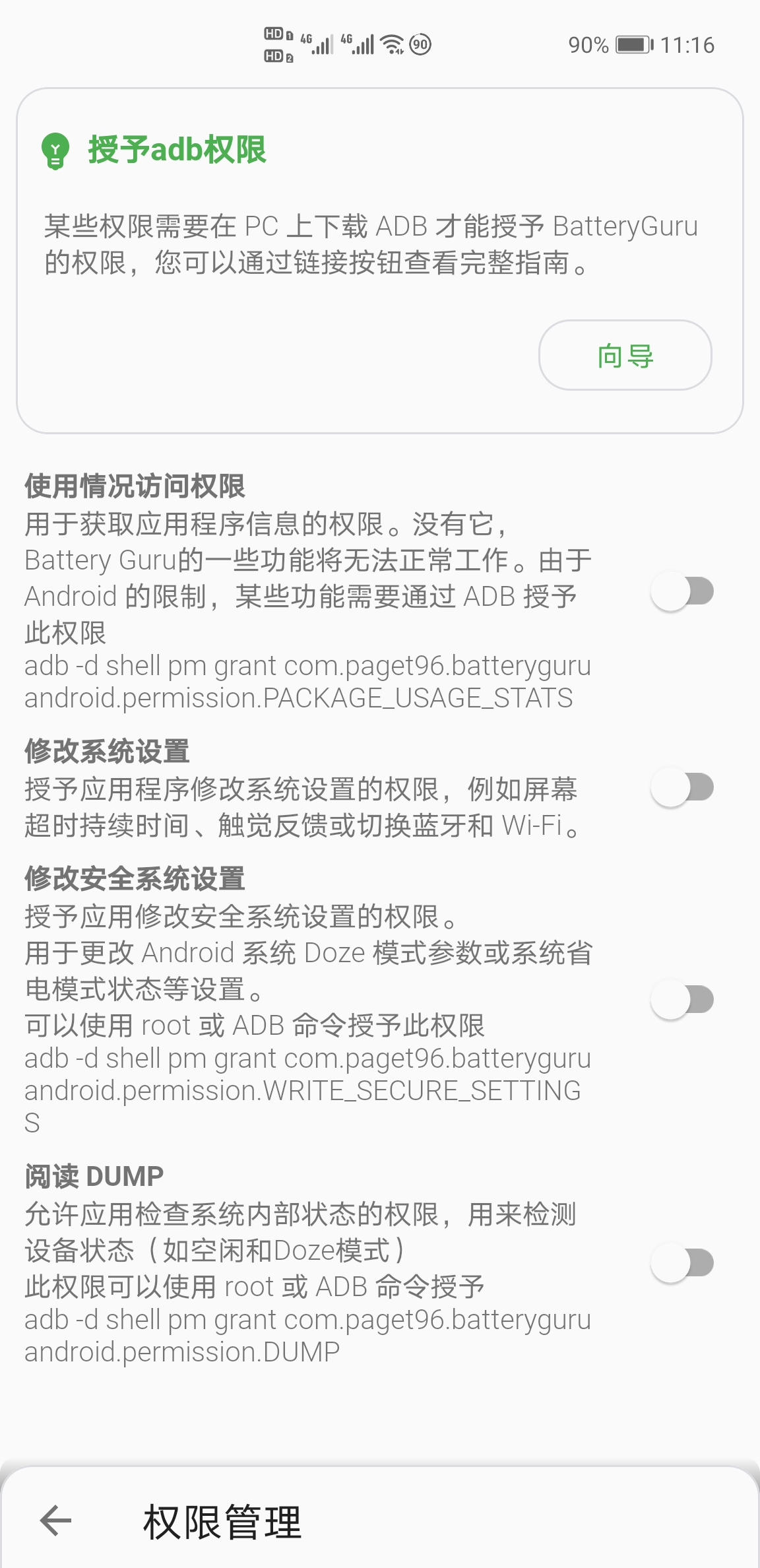This screenshot has width=760, height=1568.
Task: Enable the 使用情况访问权限 switch
Action: pos(682,591)
